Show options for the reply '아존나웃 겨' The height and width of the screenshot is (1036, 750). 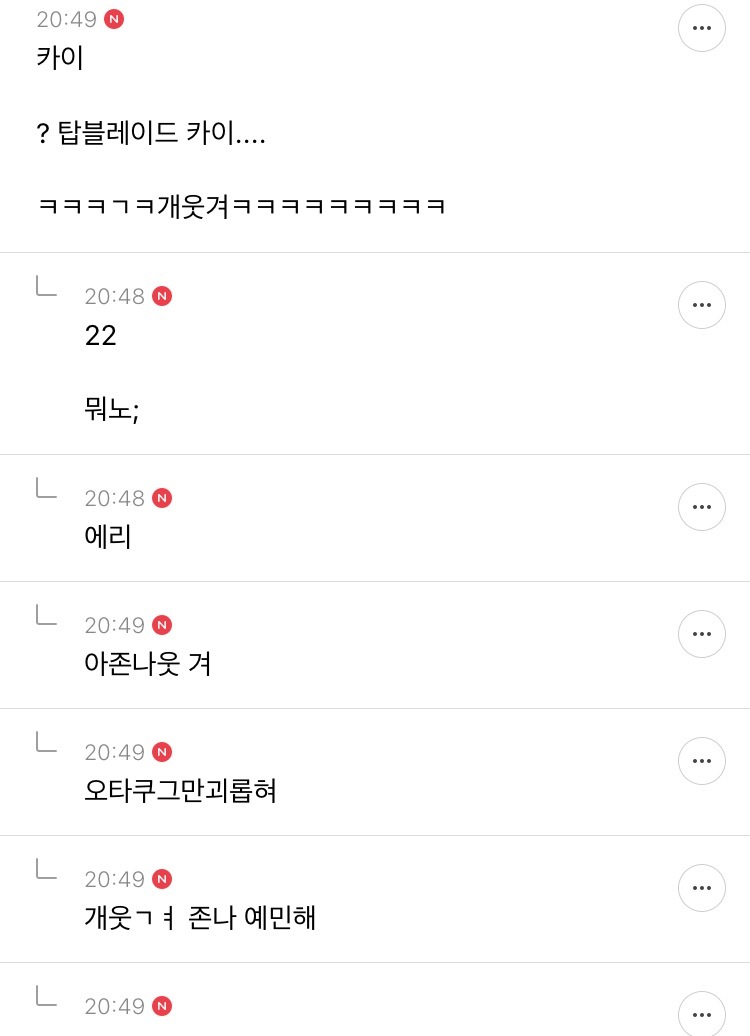click(702, 634)
